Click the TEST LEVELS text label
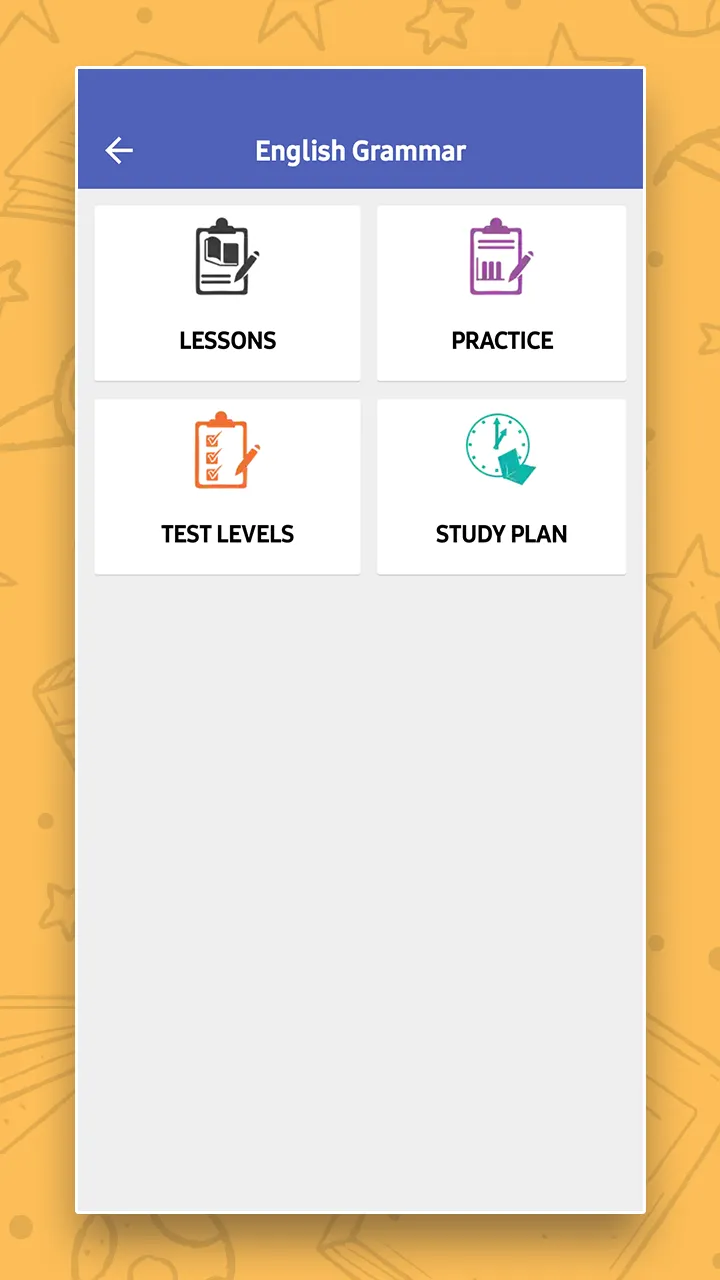720x1280 pixels. tap(227, 534)
